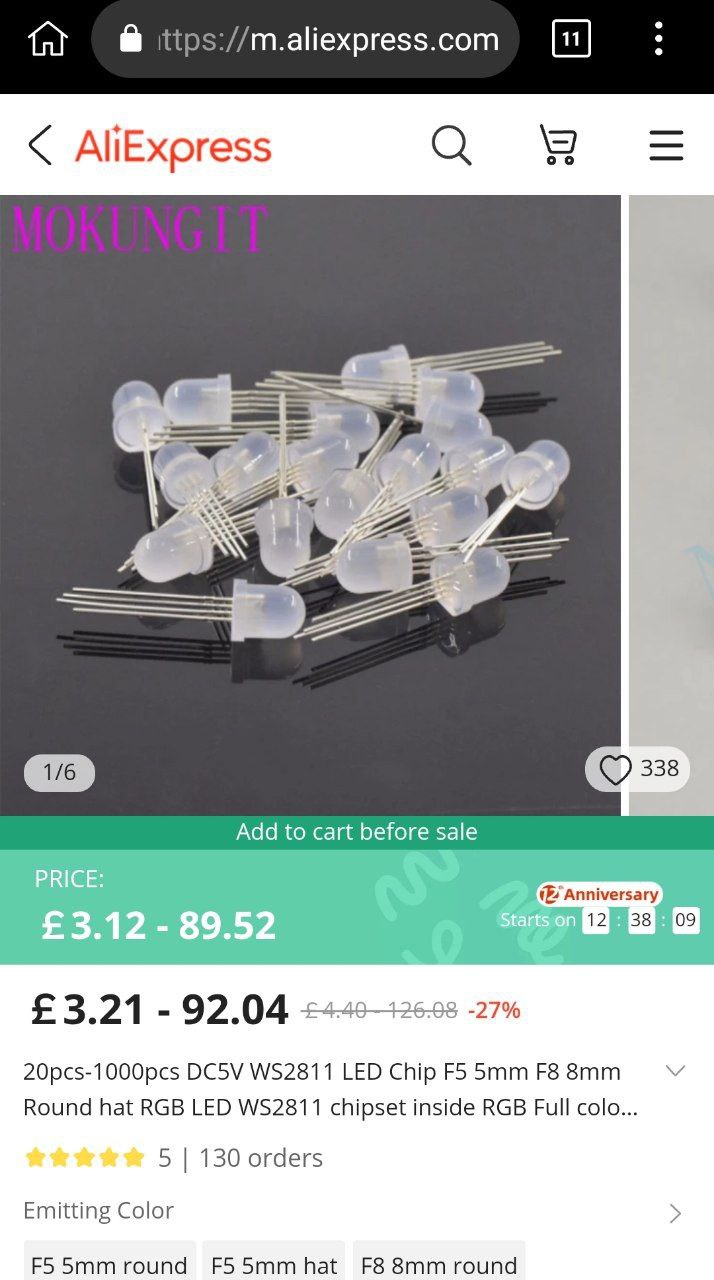714x1280 pixels.
Task: Open AliExpress search
Action: tap(451, 145)
